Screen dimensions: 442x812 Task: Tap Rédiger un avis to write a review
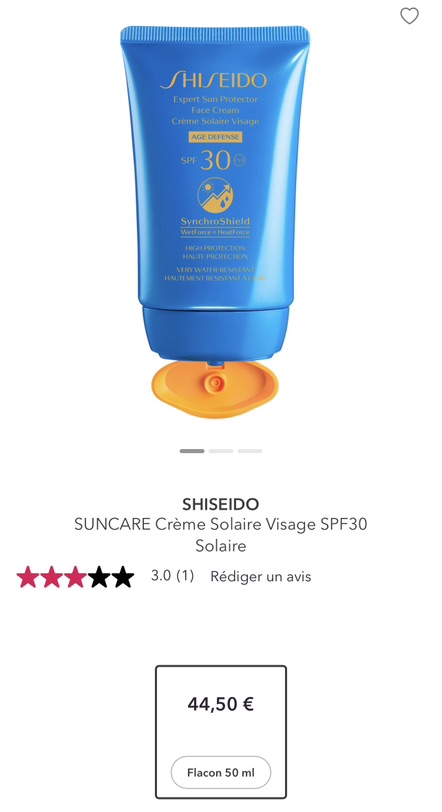click(261, 576)
